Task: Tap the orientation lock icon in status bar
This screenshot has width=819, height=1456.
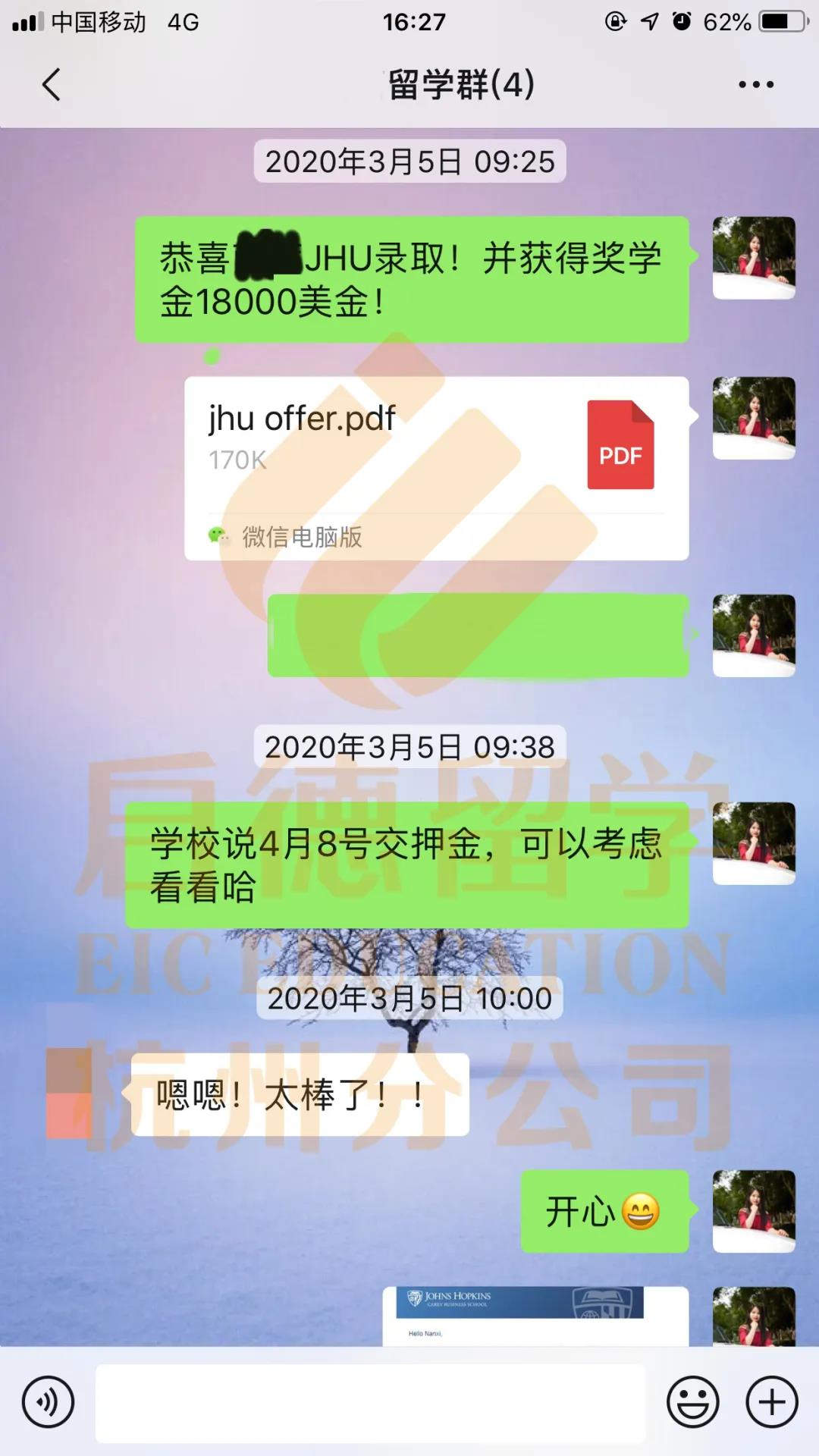Action: click(x=615, y=20)
